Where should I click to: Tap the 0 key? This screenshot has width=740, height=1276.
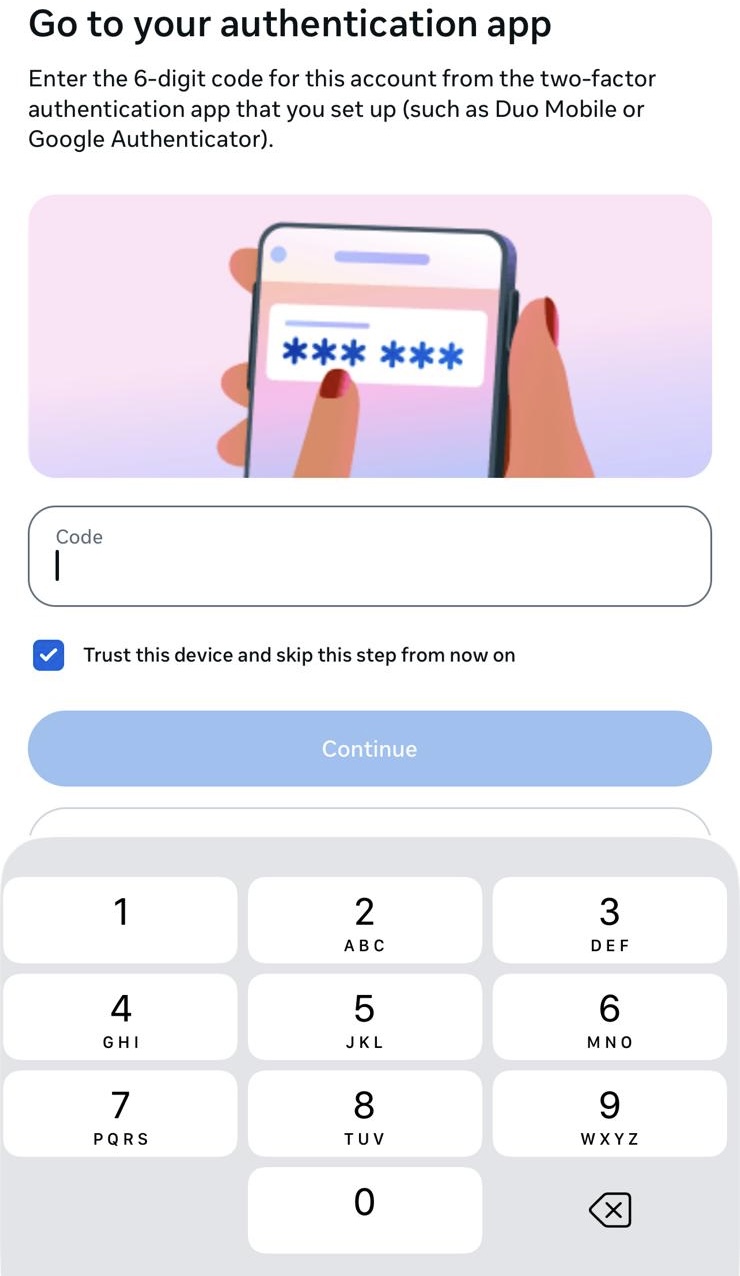coord(365,1210)
